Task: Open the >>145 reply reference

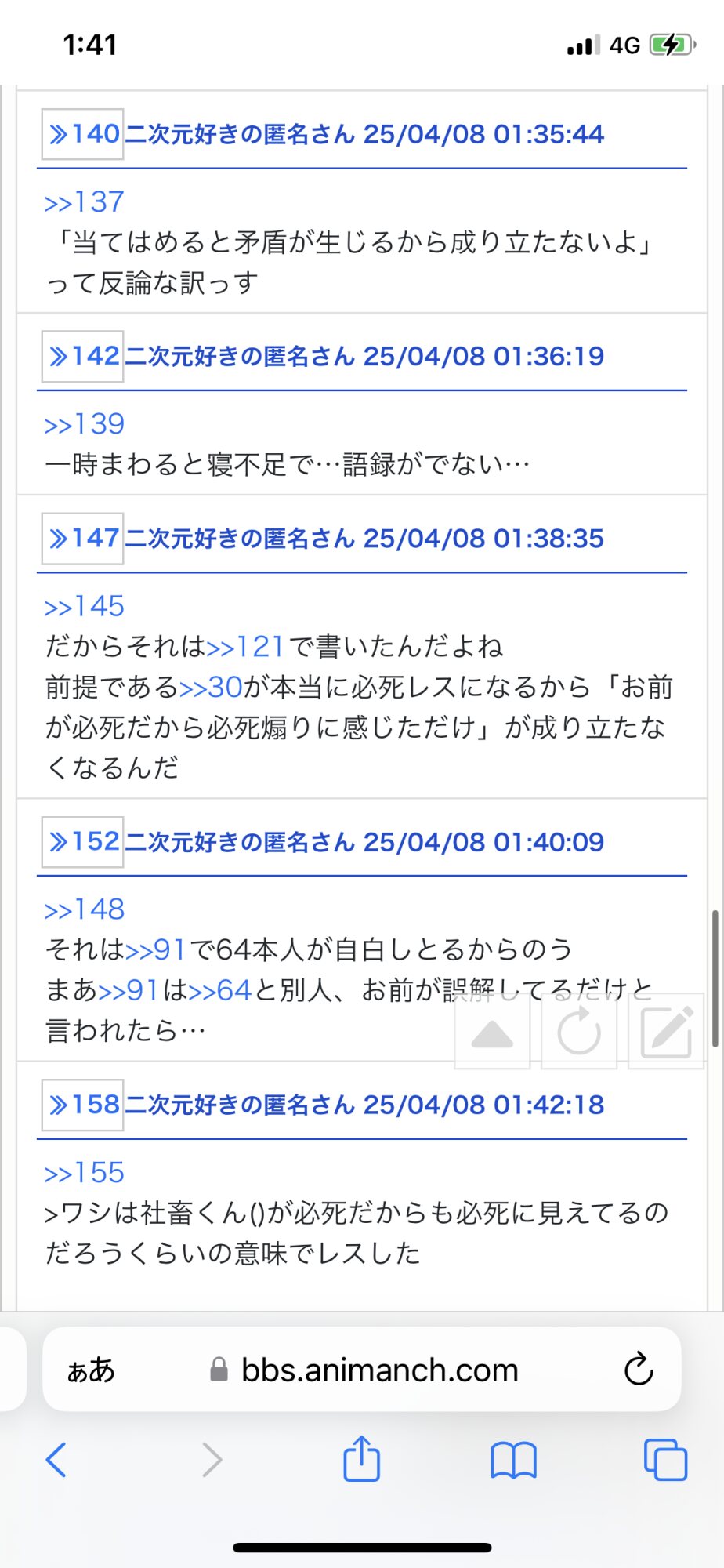Action: click(x=84, y=606)
